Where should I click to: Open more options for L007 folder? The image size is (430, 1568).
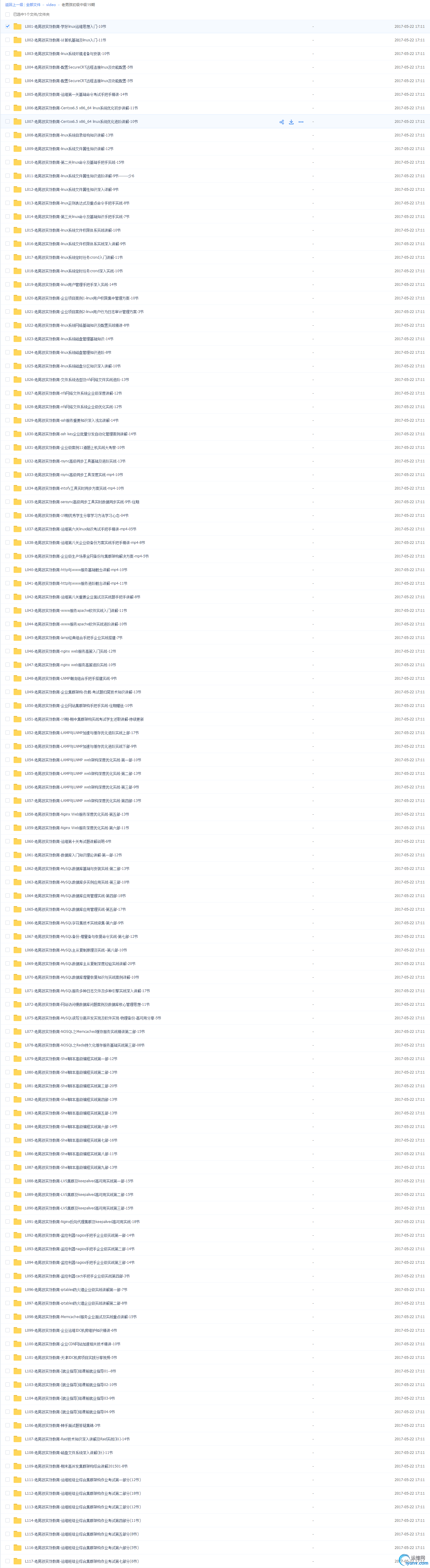coord(301,122)
